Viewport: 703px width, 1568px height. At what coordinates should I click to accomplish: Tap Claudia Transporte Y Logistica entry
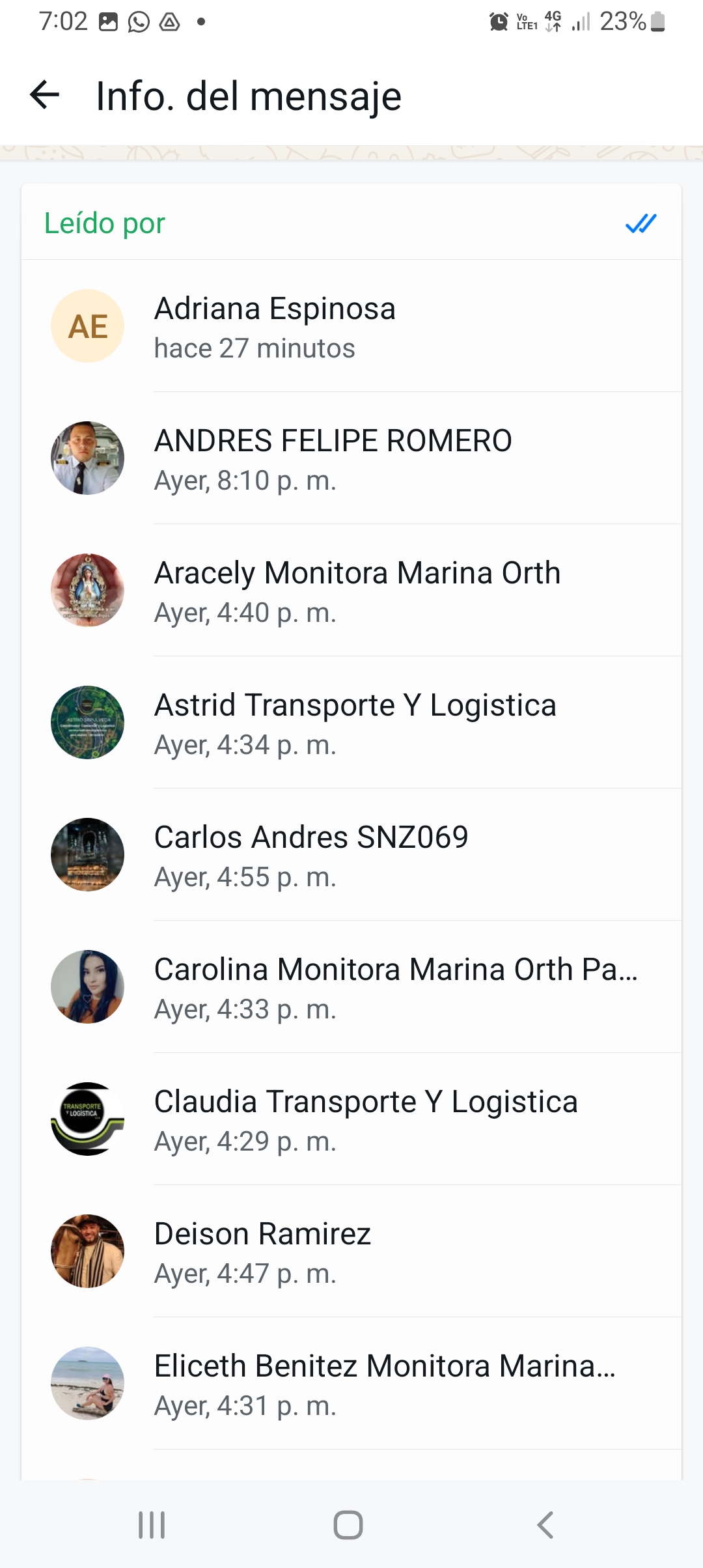pos(351,1120)
